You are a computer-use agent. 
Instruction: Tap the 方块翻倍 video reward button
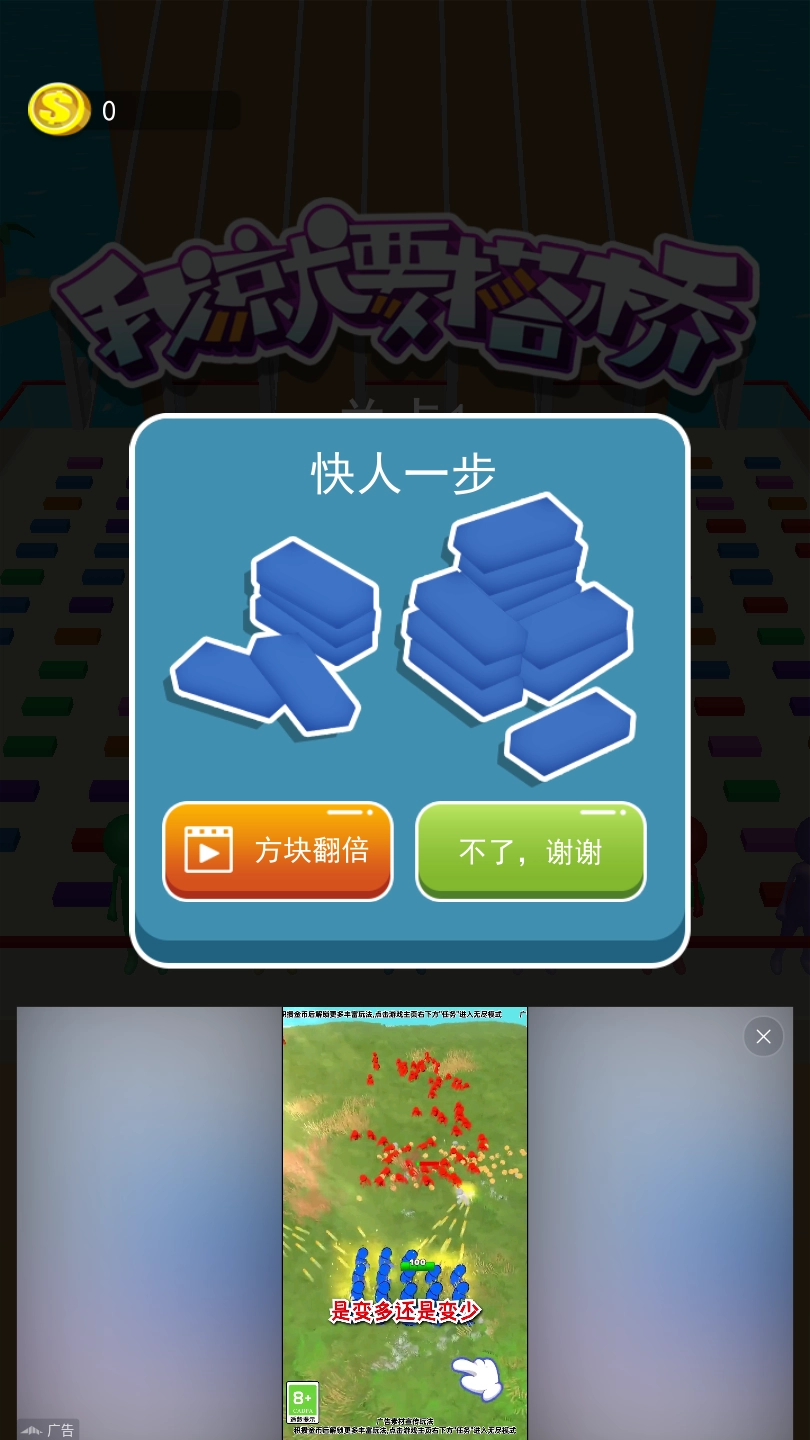click(278, 851)
